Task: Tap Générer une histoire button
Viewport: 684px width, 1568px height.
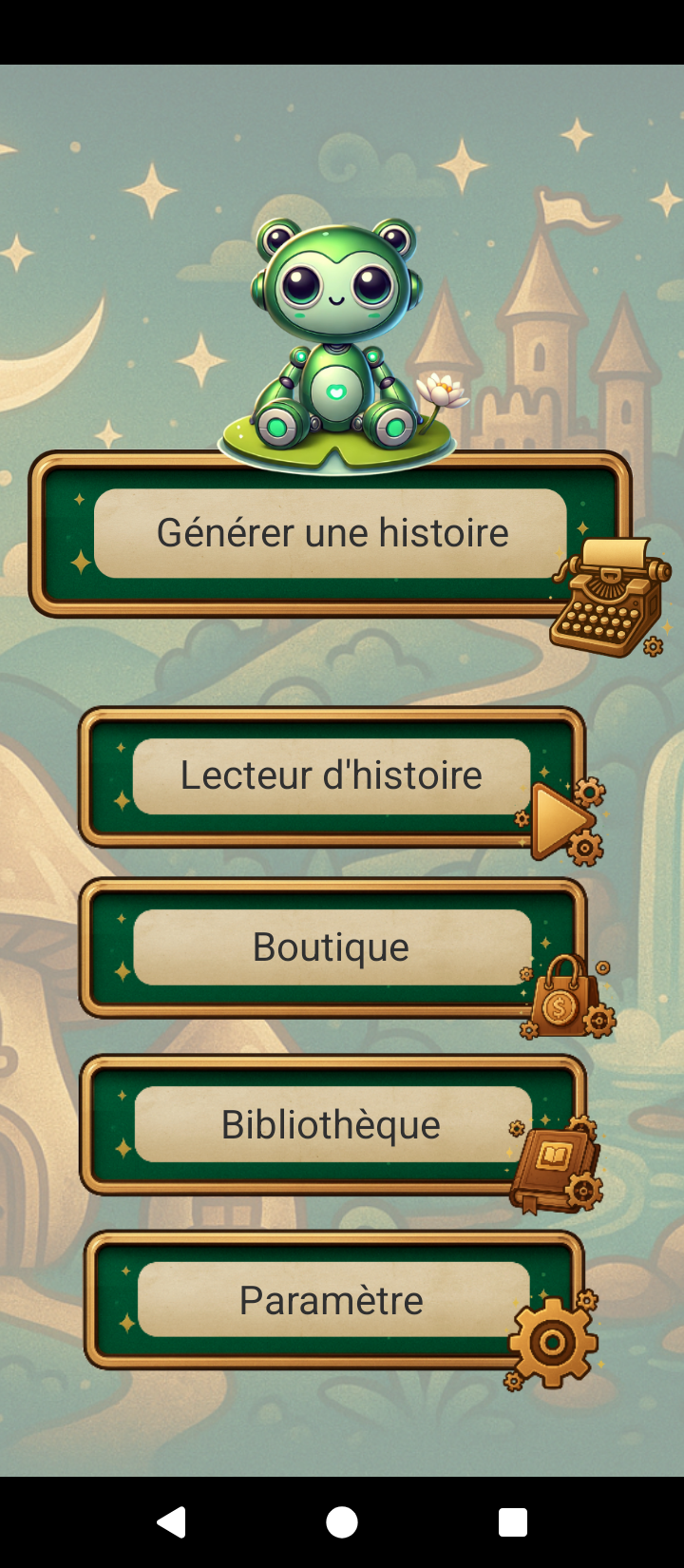Action: (x=331, y=533)
